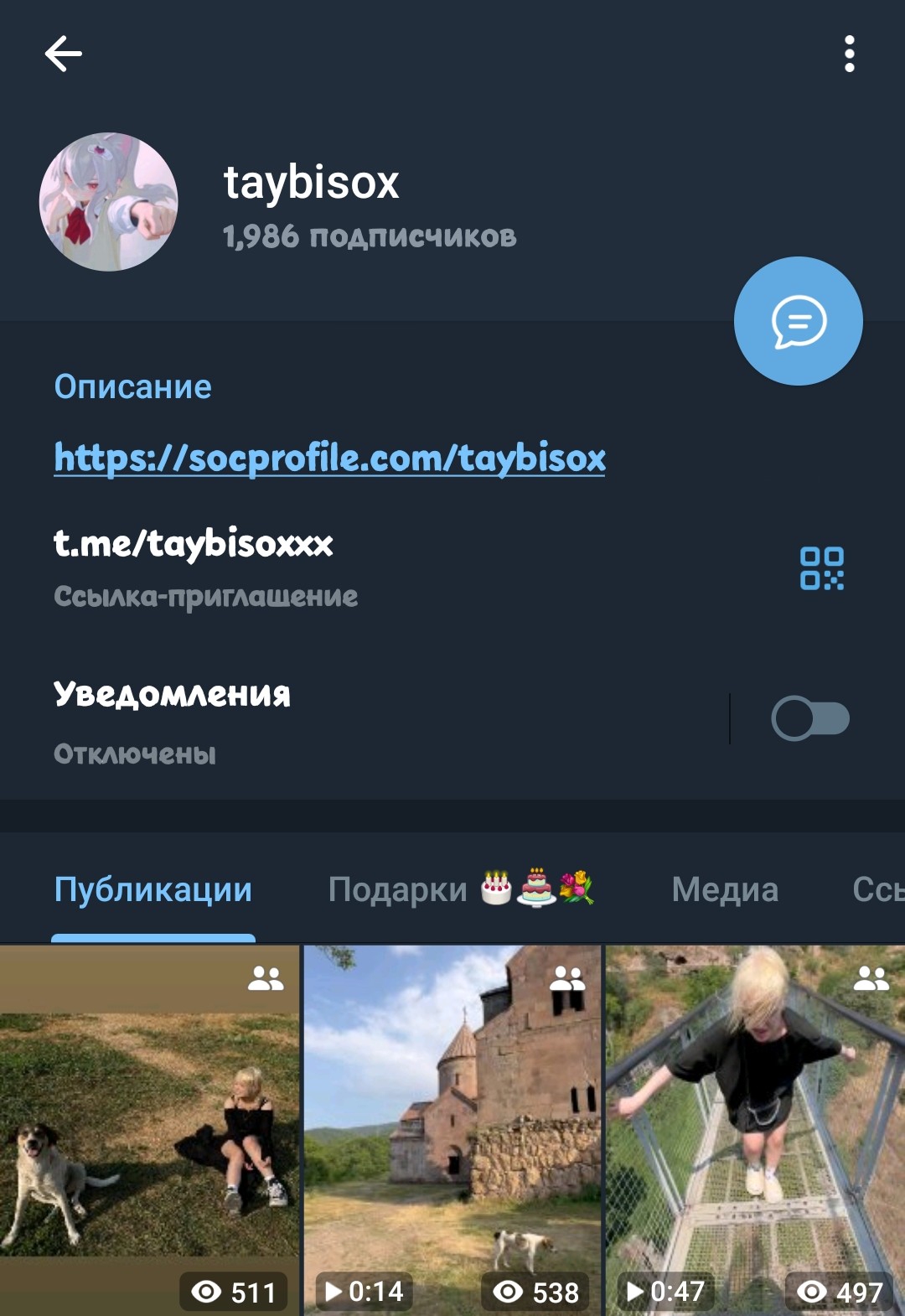This screenshot has height=1316, width=905.
Task: Switch to the Медиа tab
Action: click(725, 890)
